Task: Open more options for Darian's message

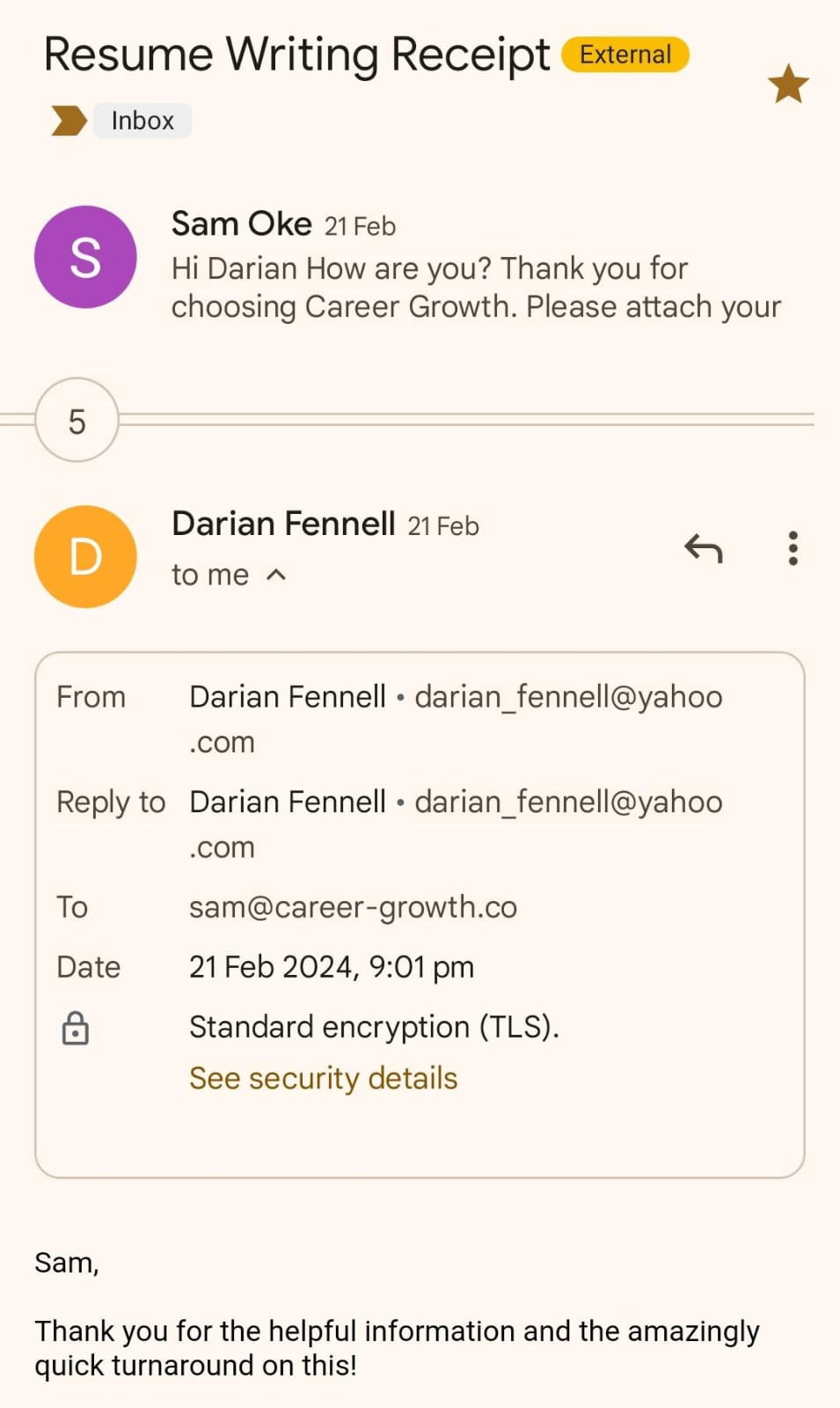Action: coord(793,548)
